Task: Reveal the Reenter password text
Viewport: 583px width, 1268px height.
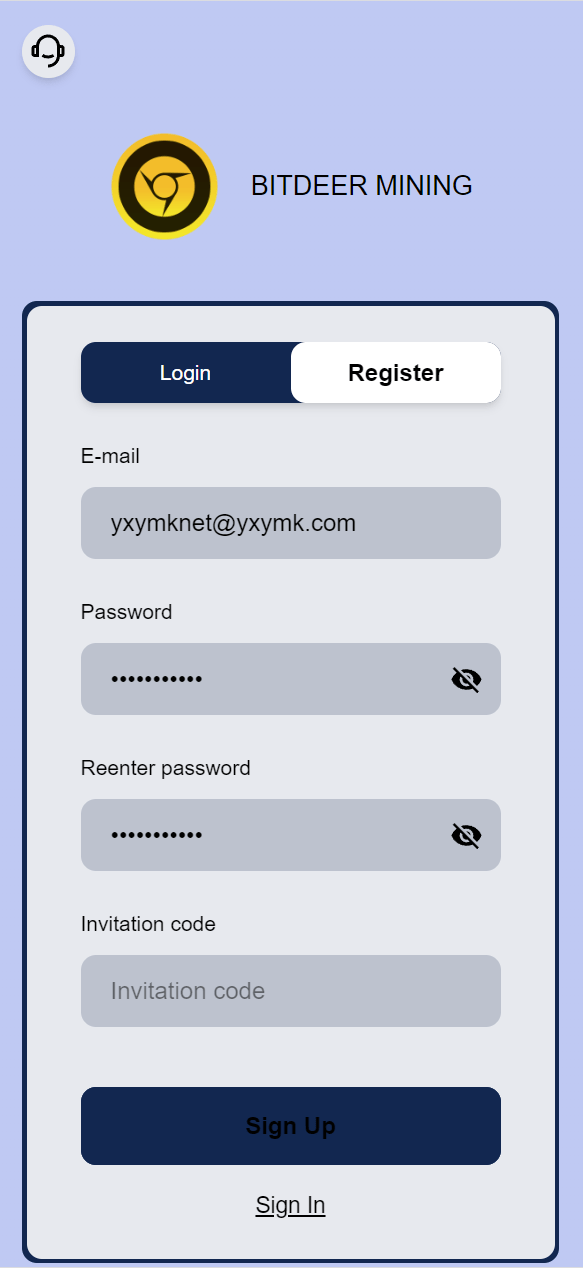Action: pyautogui.click(x=466, y=836)
